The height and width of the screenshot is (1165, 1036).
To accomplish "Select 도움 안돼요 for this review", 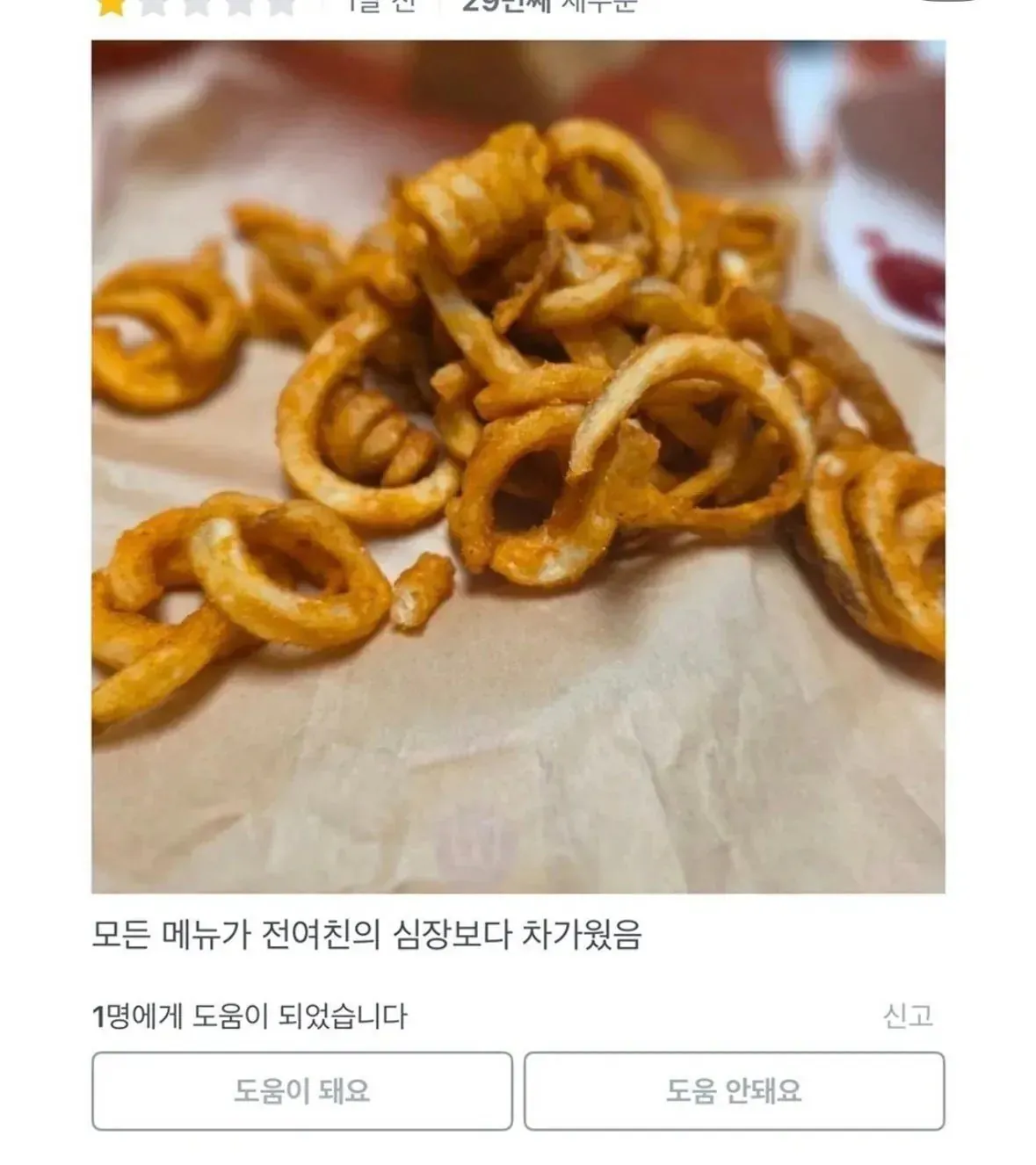I will click(x=734, y=1090).
